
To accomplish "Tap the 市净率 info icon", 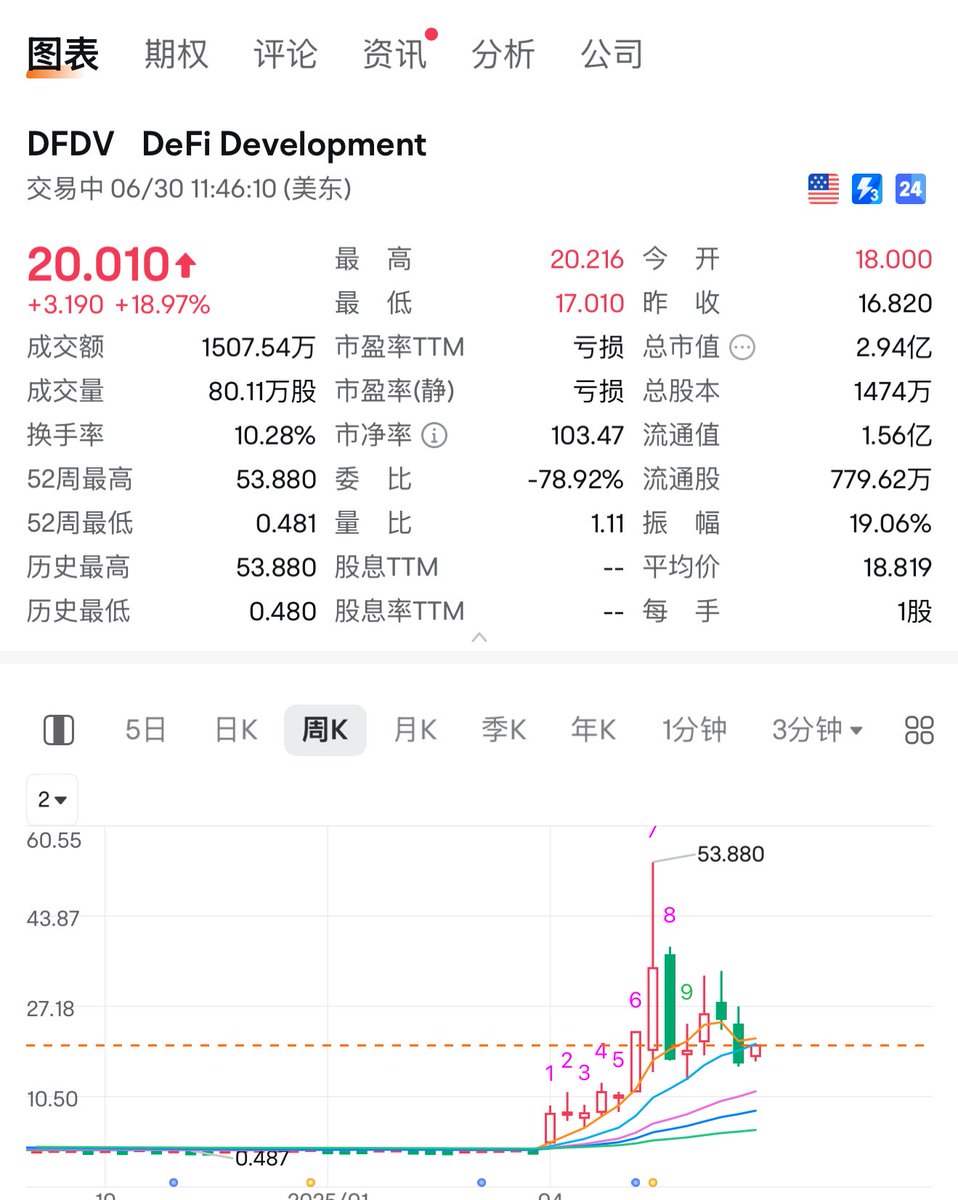I will (435, 436).
